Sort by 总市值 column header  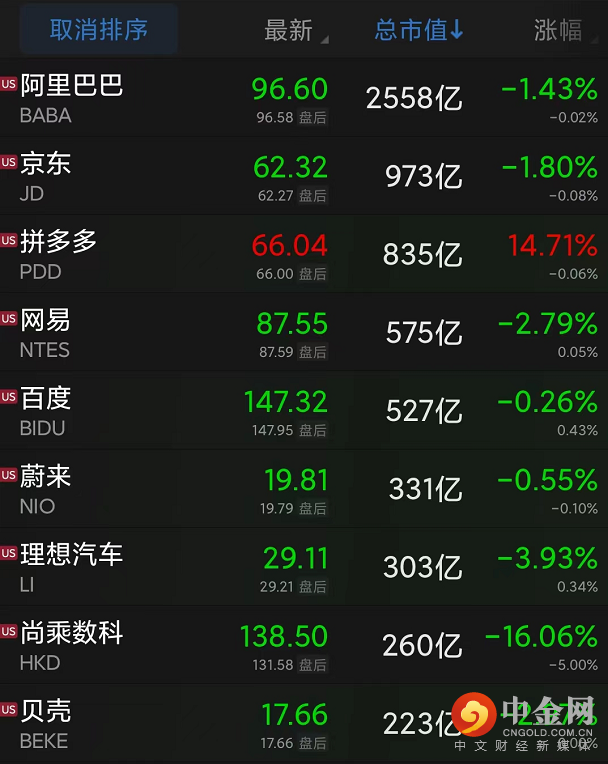point(418,31)
